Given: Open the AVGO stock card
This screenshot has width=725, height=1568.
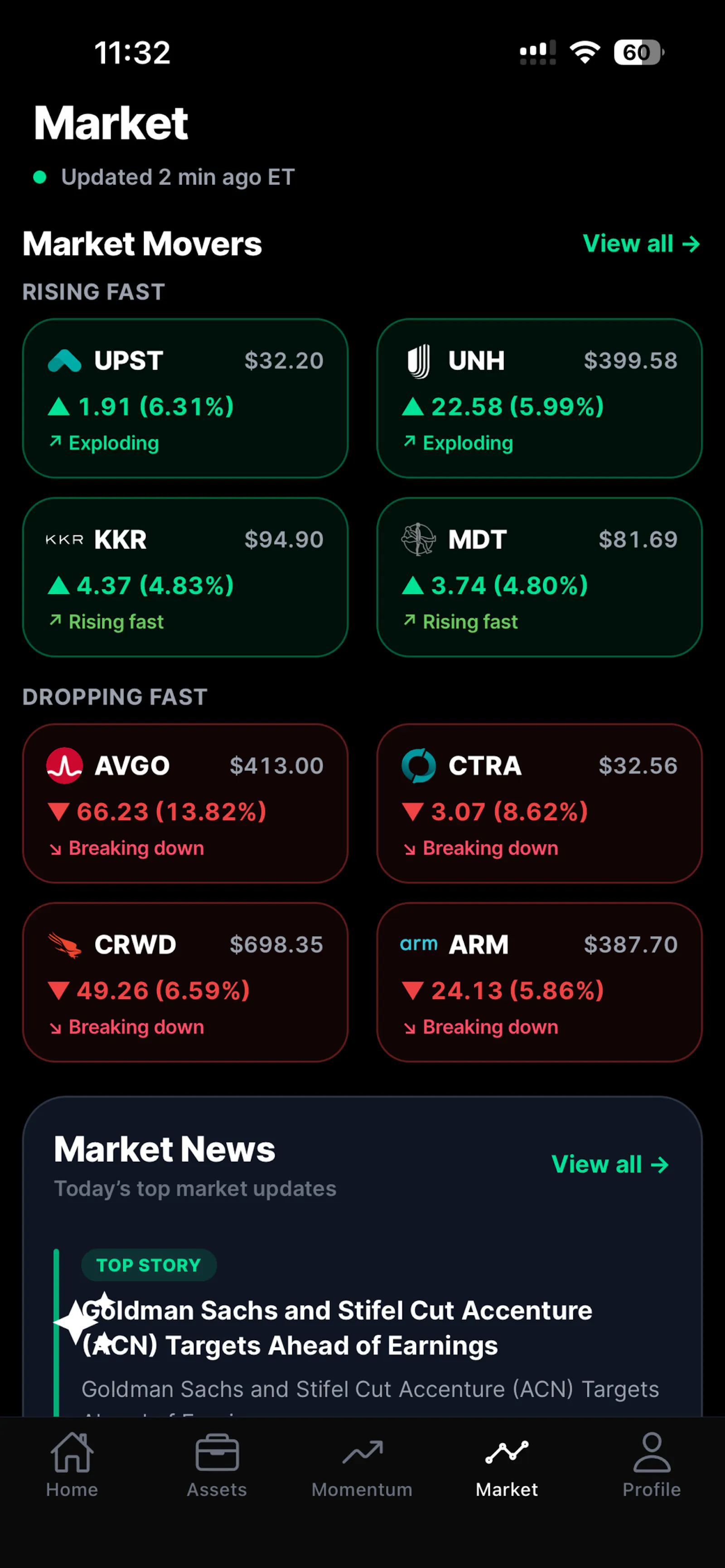Looking at the screenshot, I should click(x=185, y=803).
